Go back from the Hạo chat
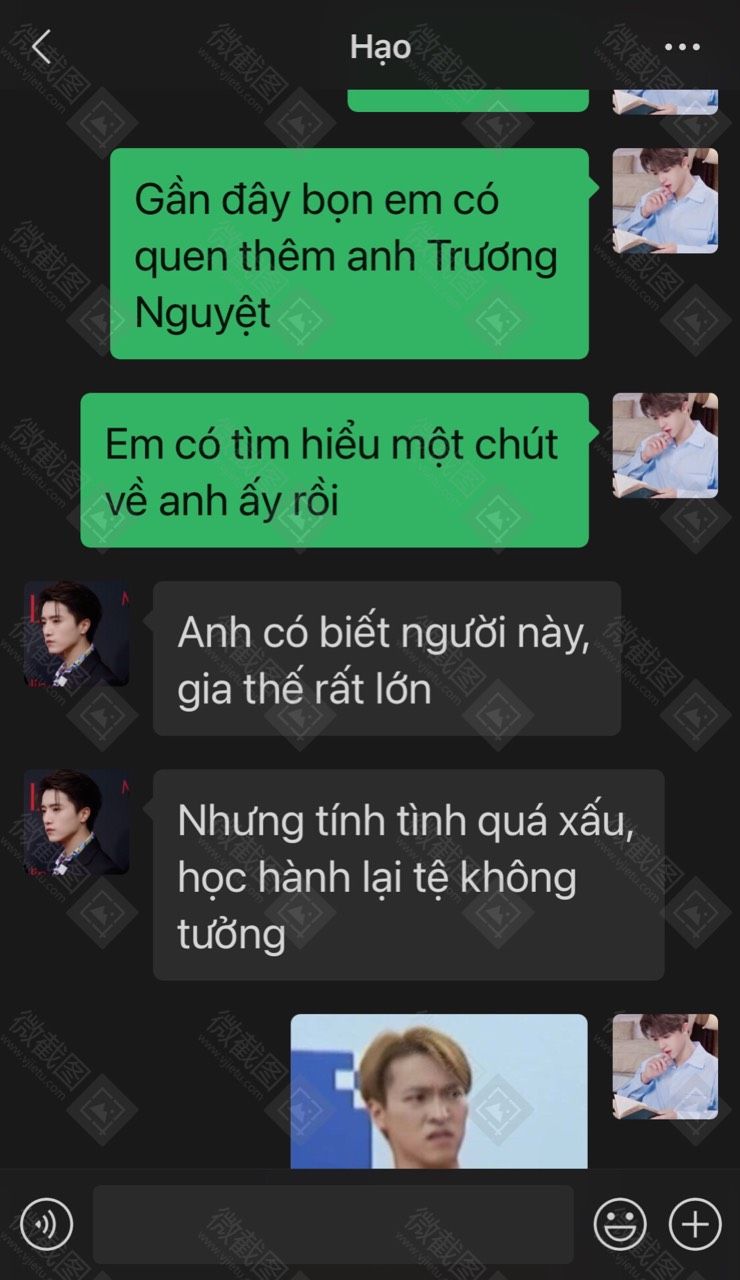Image resolution: width=740 pixels, height=1280 pixels. click(41, 47)
